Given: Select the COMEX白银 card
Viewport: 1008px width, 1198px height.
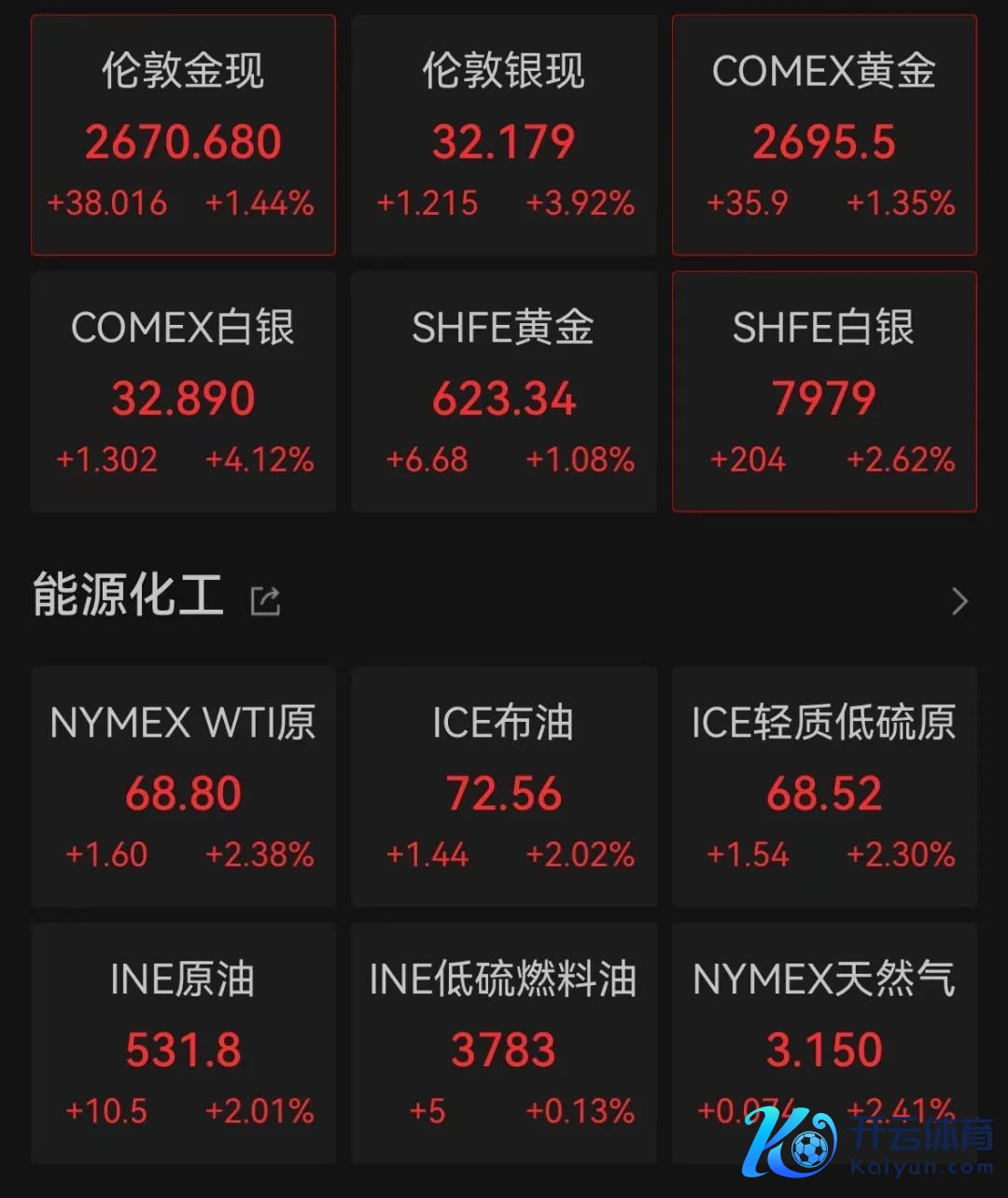Looking at the screenshot, I should tap(183, 392).
